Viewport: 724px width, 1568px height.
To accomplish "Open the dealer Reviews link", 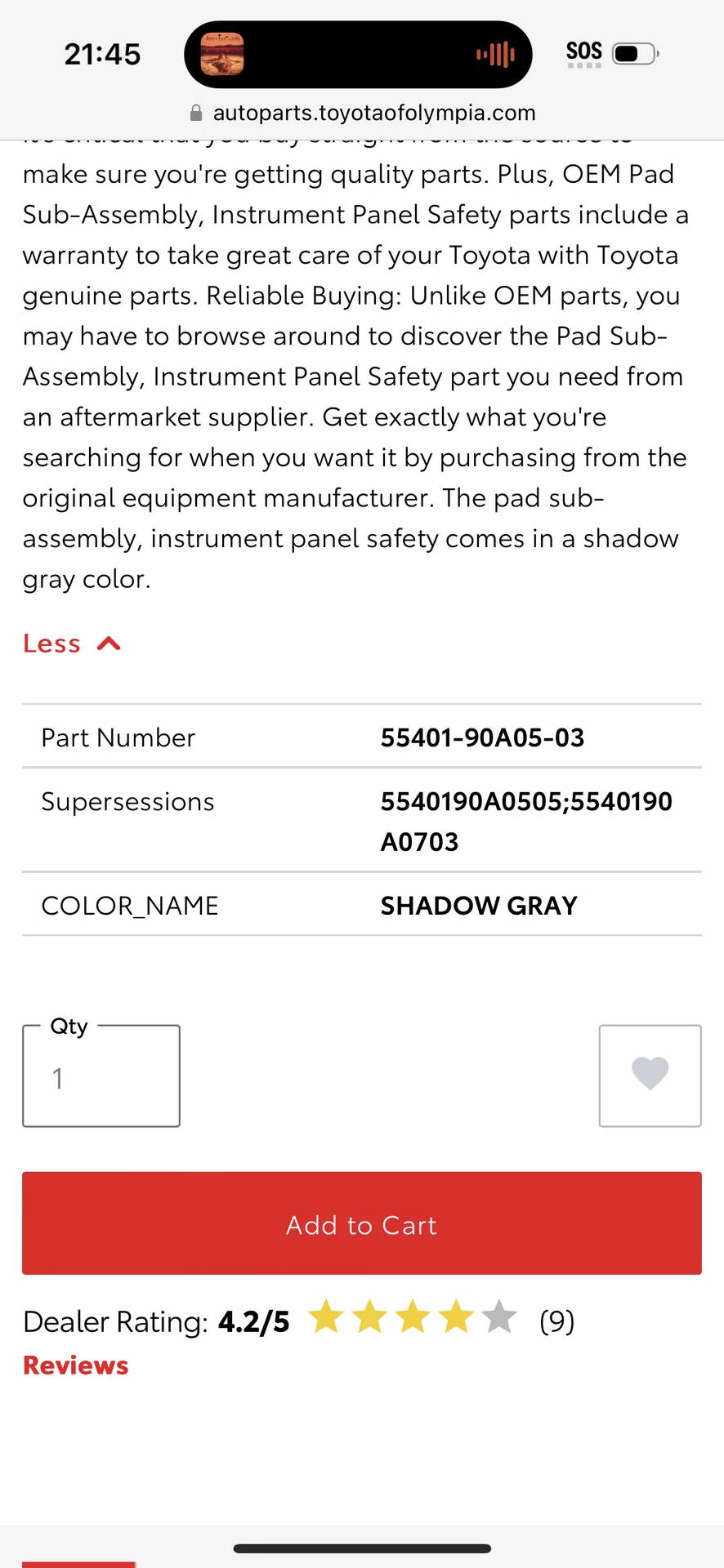I will coord(76,1365).
